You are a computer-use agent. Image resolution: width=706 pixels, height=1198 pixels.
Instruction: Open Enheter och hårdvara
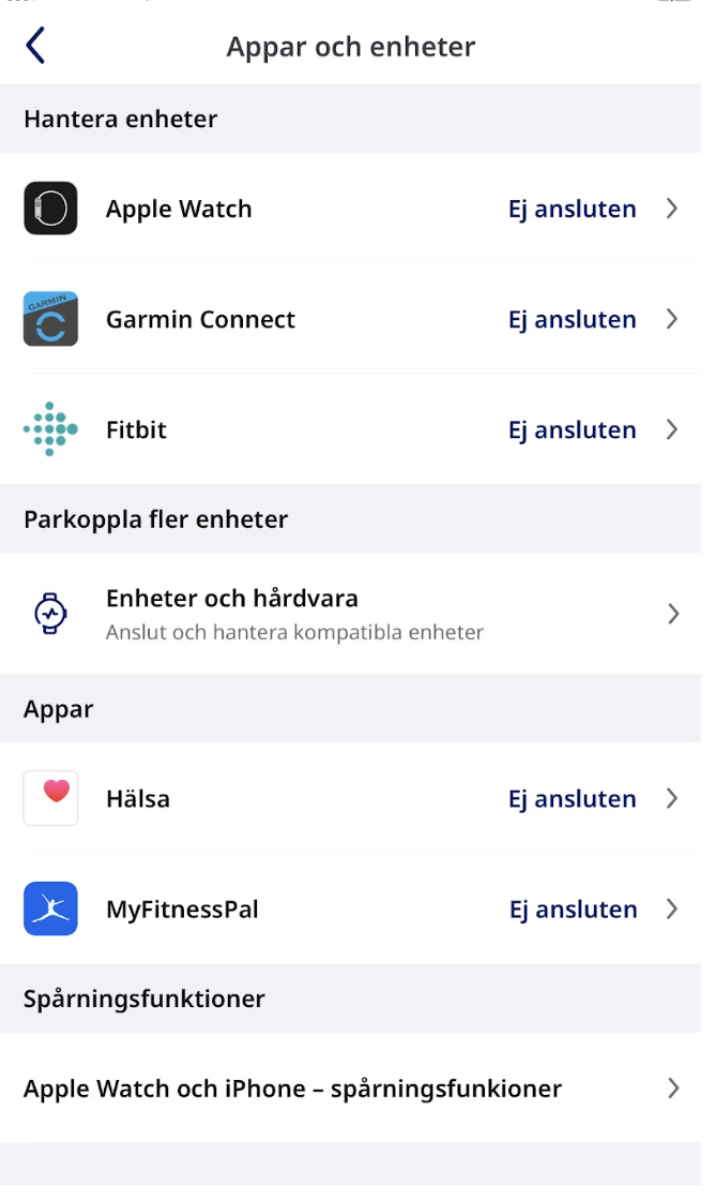[x=351, y=614]
